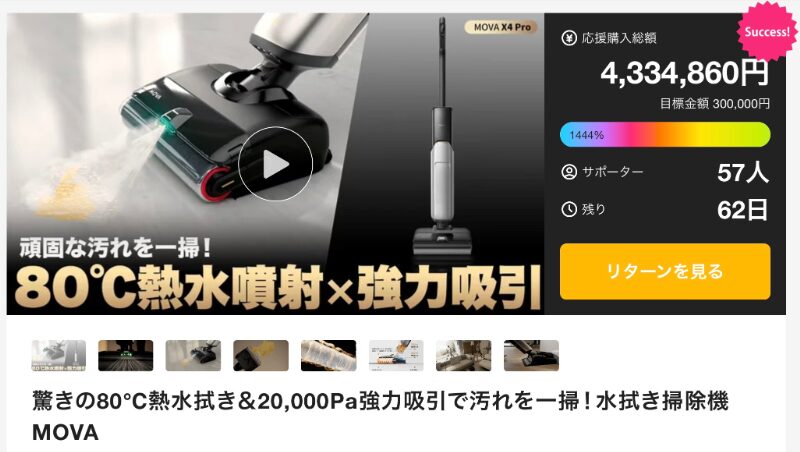Open the last gallery thumbnail

coord(531,356)
